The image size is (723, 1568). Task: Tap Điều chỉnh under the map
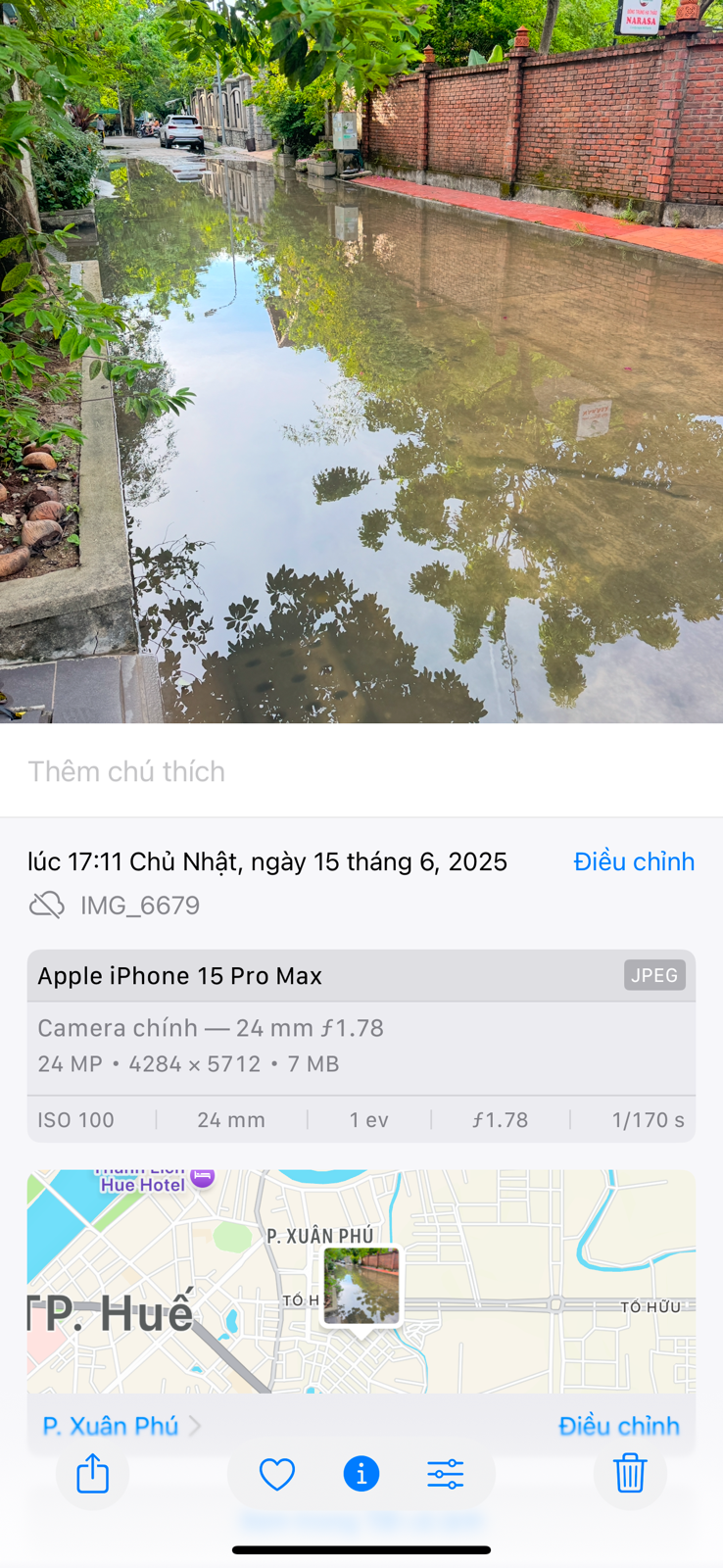[x=618, y=1425]
